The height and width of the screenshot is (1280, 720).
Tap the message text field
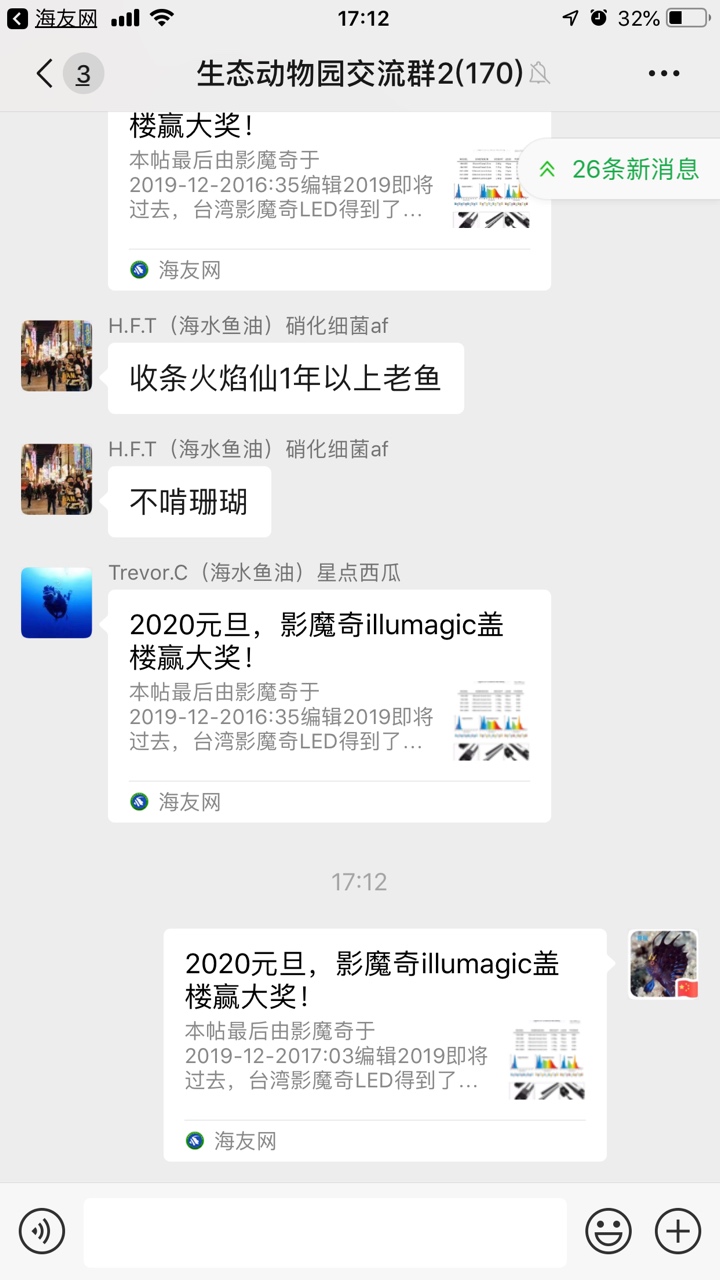(x=325, y=1231)
